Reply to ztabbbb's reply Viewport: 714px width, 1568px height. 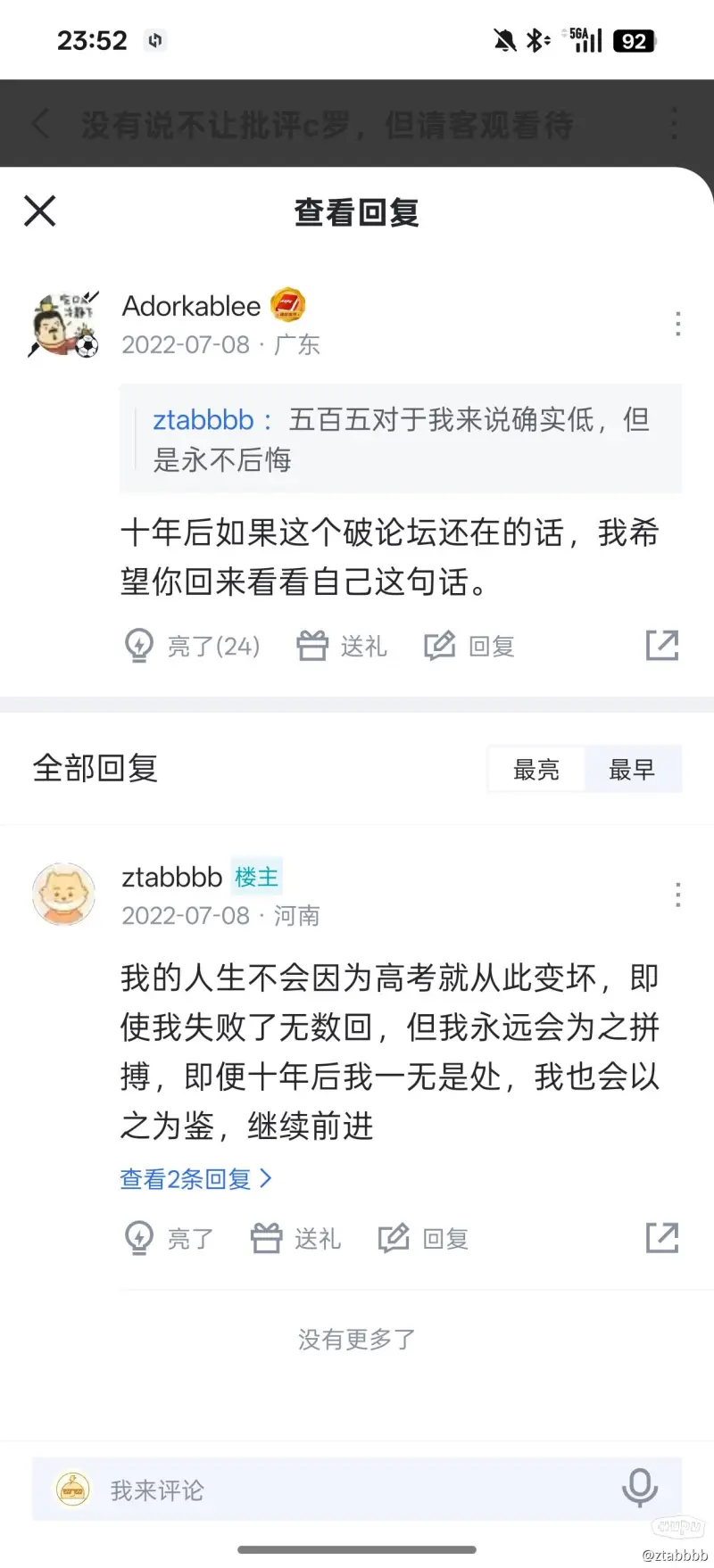[x=424, y=1238]
